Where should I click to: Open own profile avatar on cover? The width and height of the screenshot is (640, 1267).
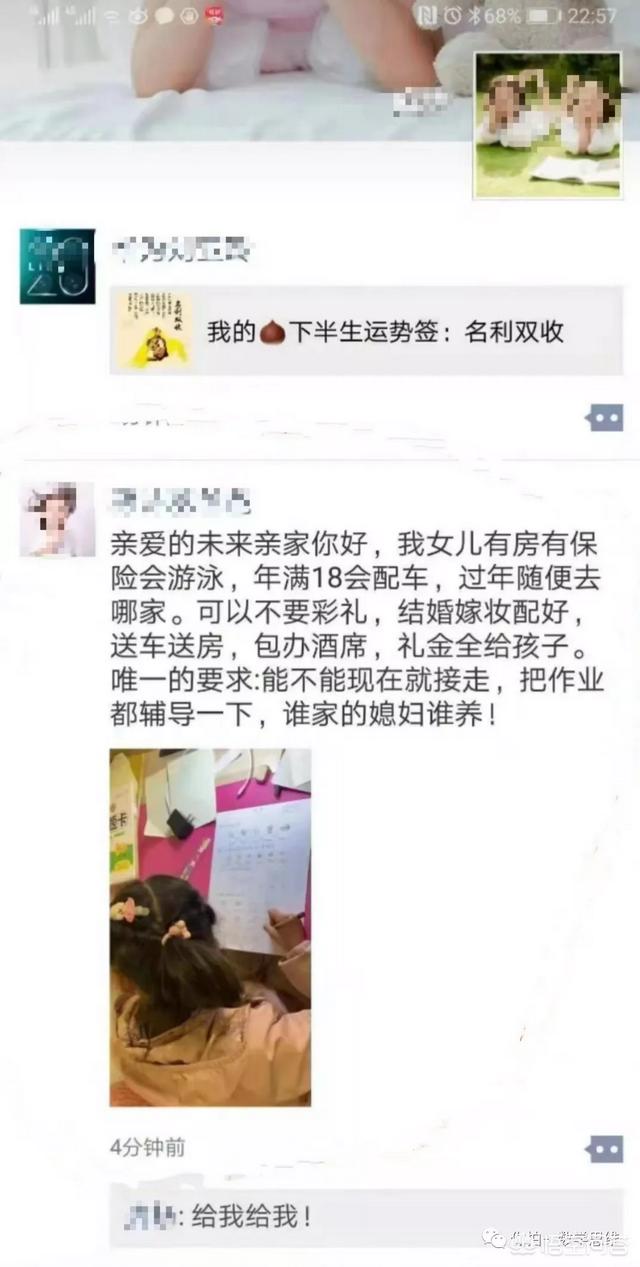tap(549, 124)
